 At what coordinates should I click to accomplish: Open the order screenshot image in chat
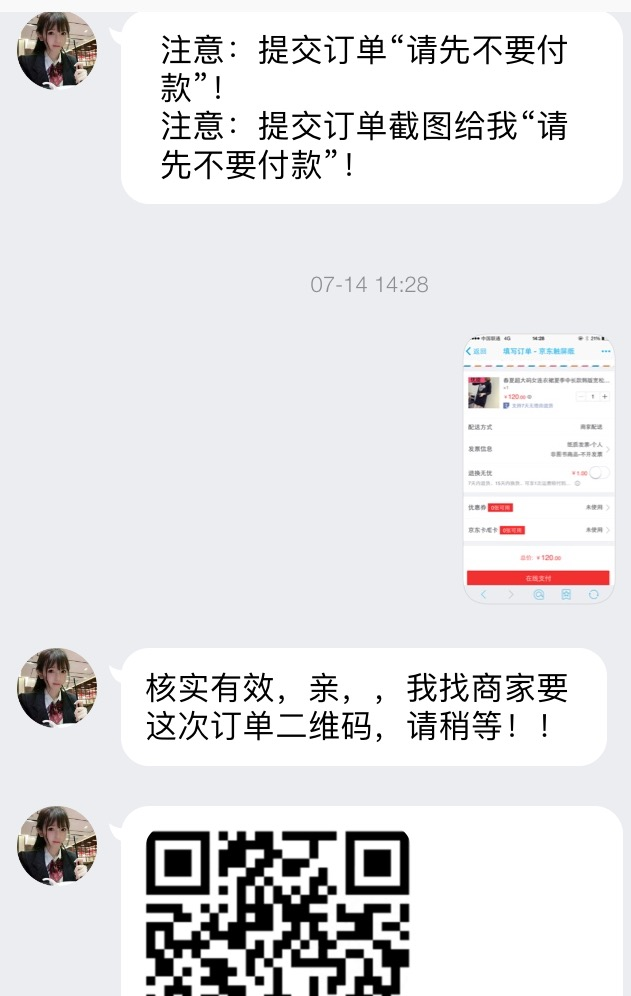click(539, 469)
